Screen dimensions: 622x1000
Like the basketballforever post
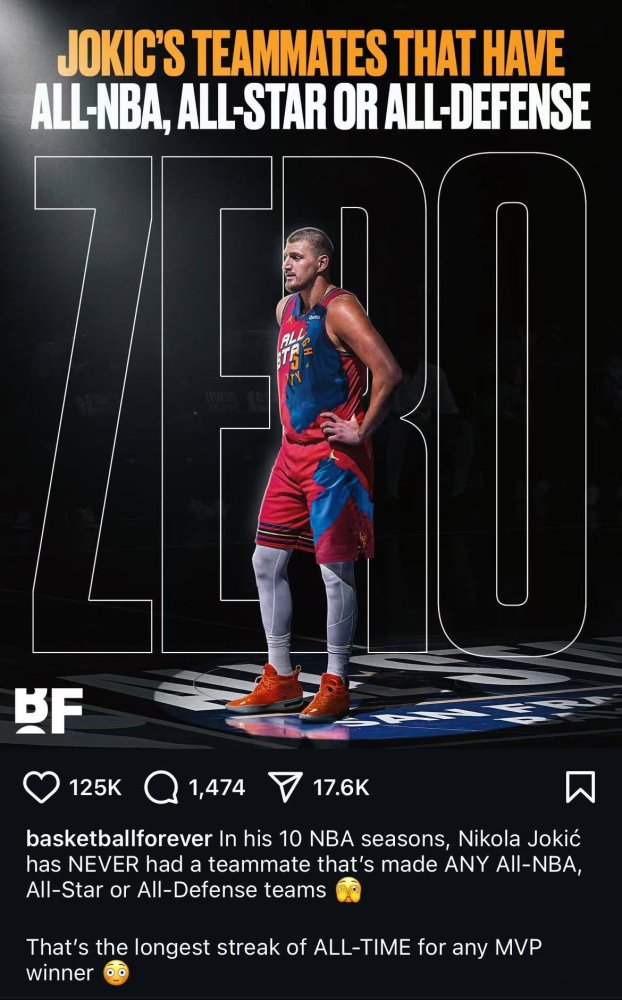41,787
